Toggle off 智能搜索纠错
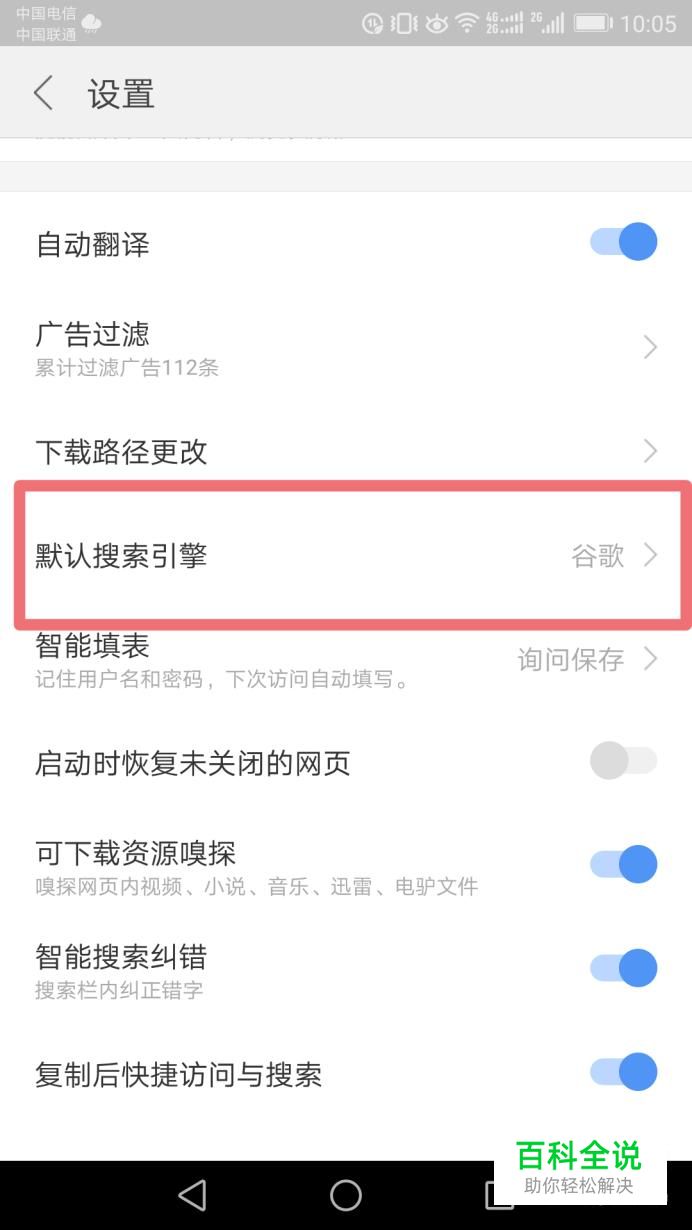The height and width of the screenshot is (1230, 692). pyautogui.click(x=623, y=968)
